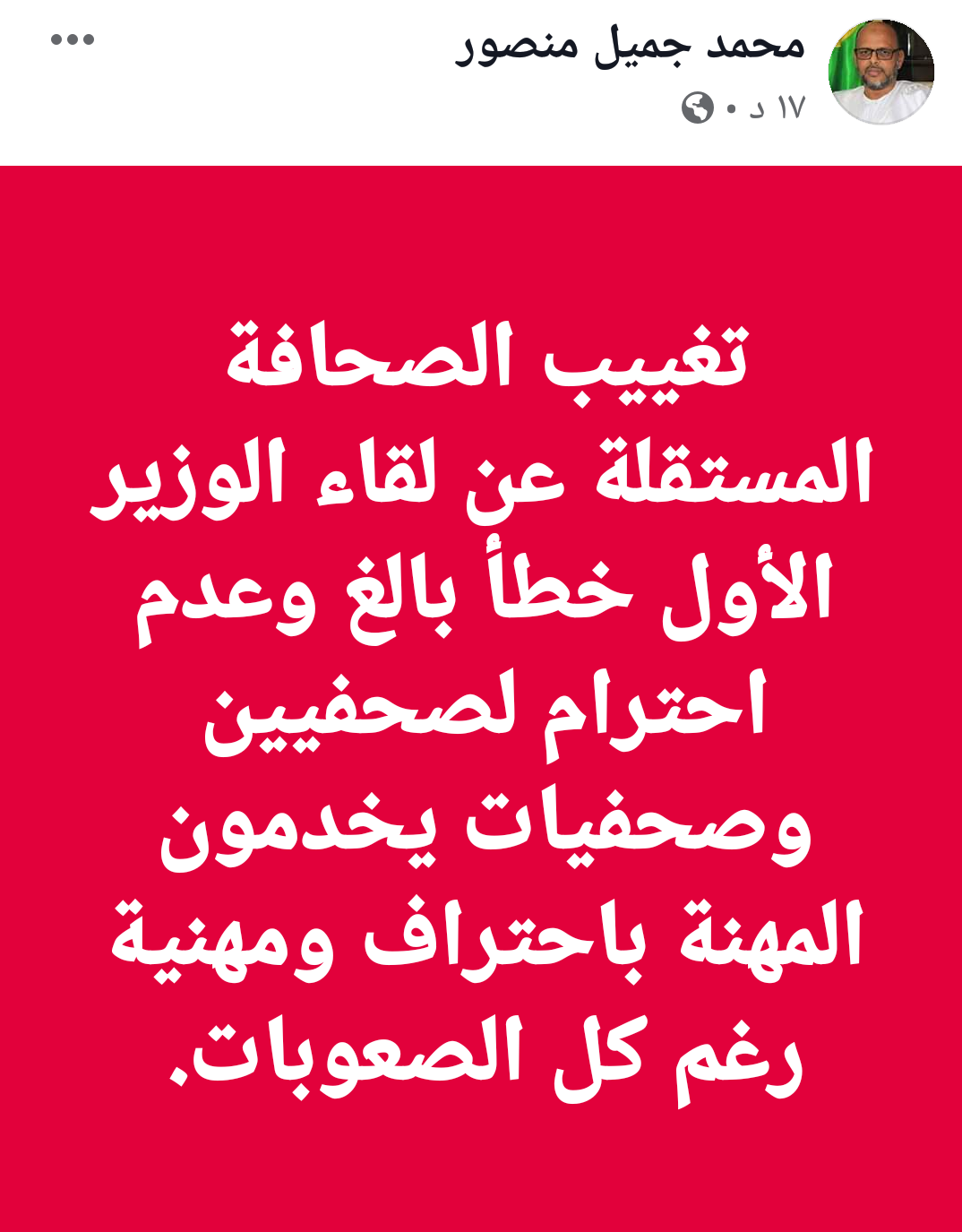
Task: Tap the author name محمد جميل منصور
Action: [x=631, y=45]
